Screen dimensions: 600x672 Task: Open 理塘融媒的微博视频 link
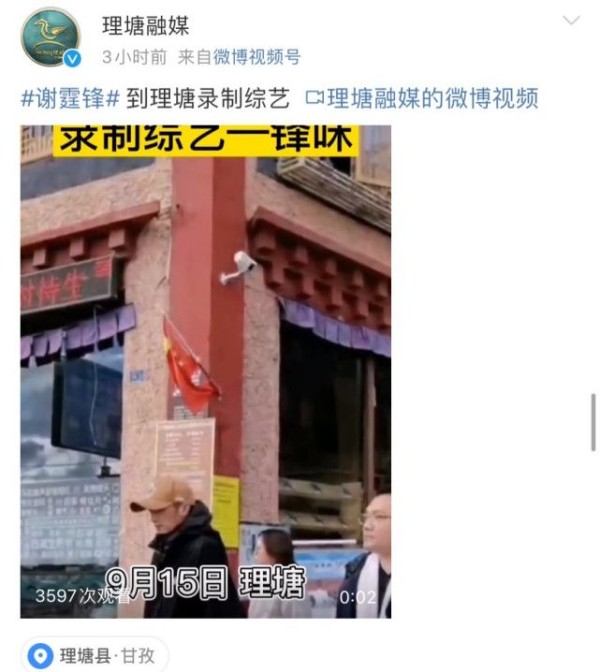[432, 98]
